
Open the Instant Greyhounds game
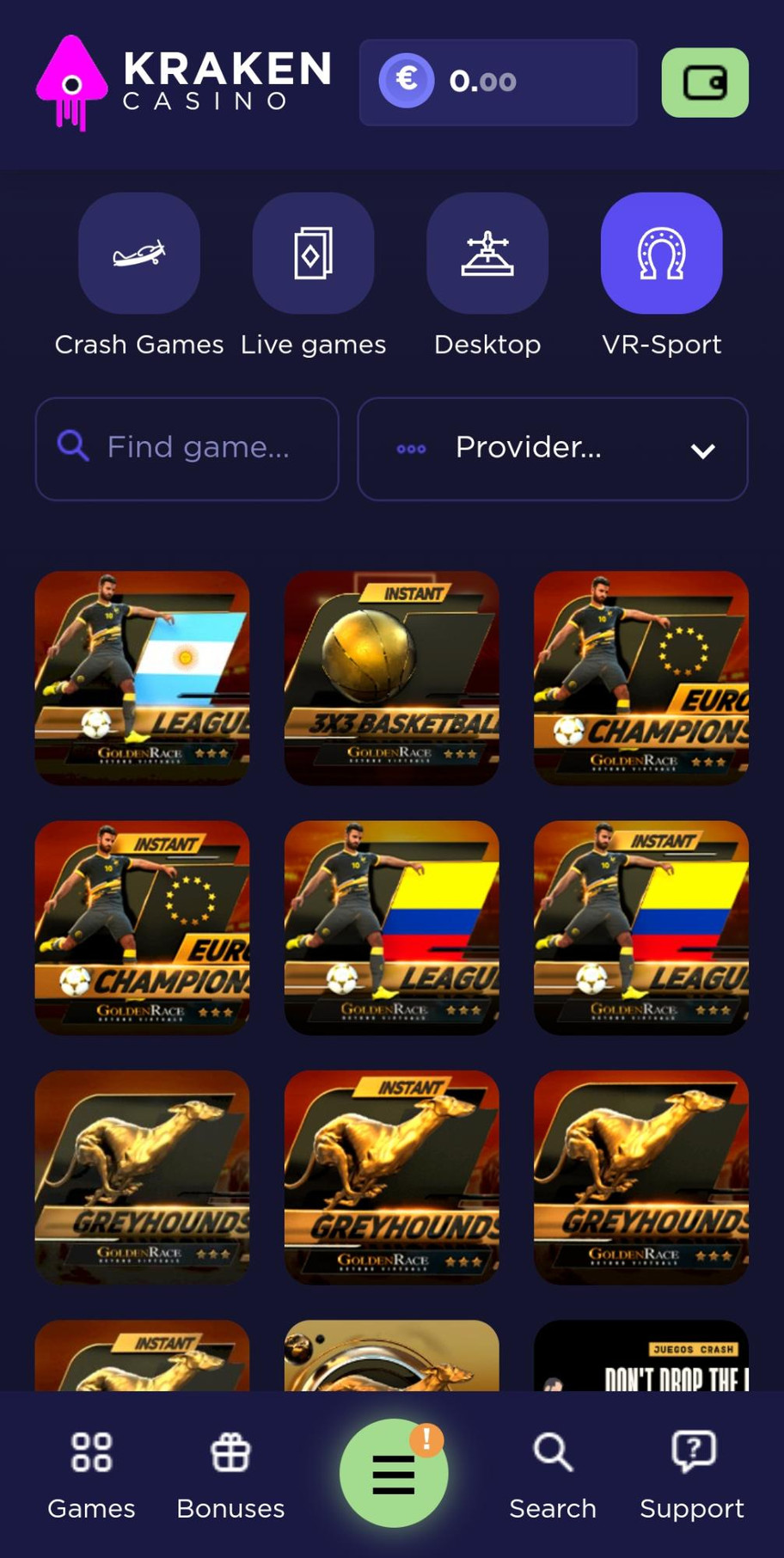(392, 1176)
